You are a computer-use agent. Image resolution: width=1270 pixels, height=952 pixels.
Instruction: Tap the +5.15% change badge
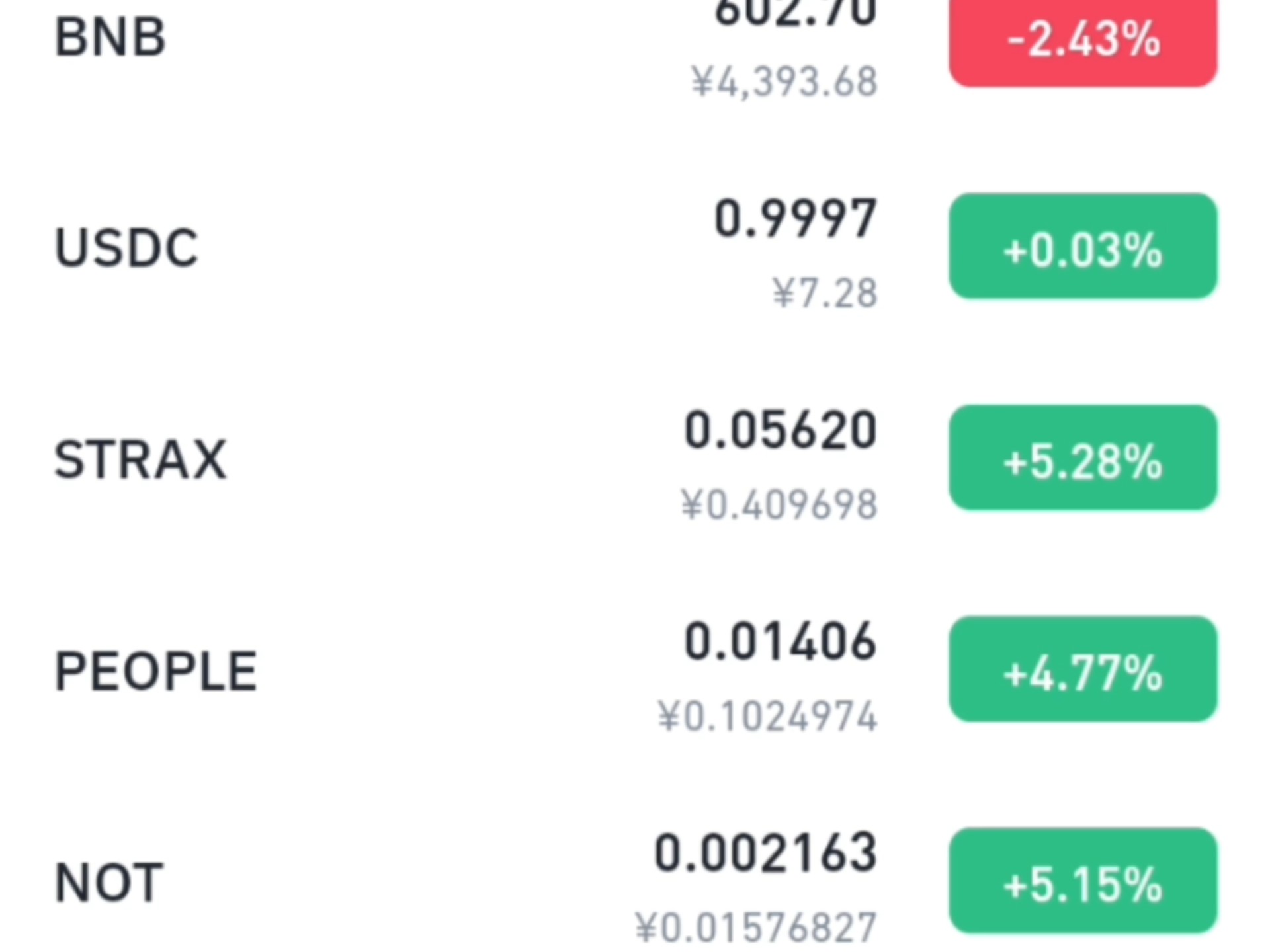[1083, 881]
